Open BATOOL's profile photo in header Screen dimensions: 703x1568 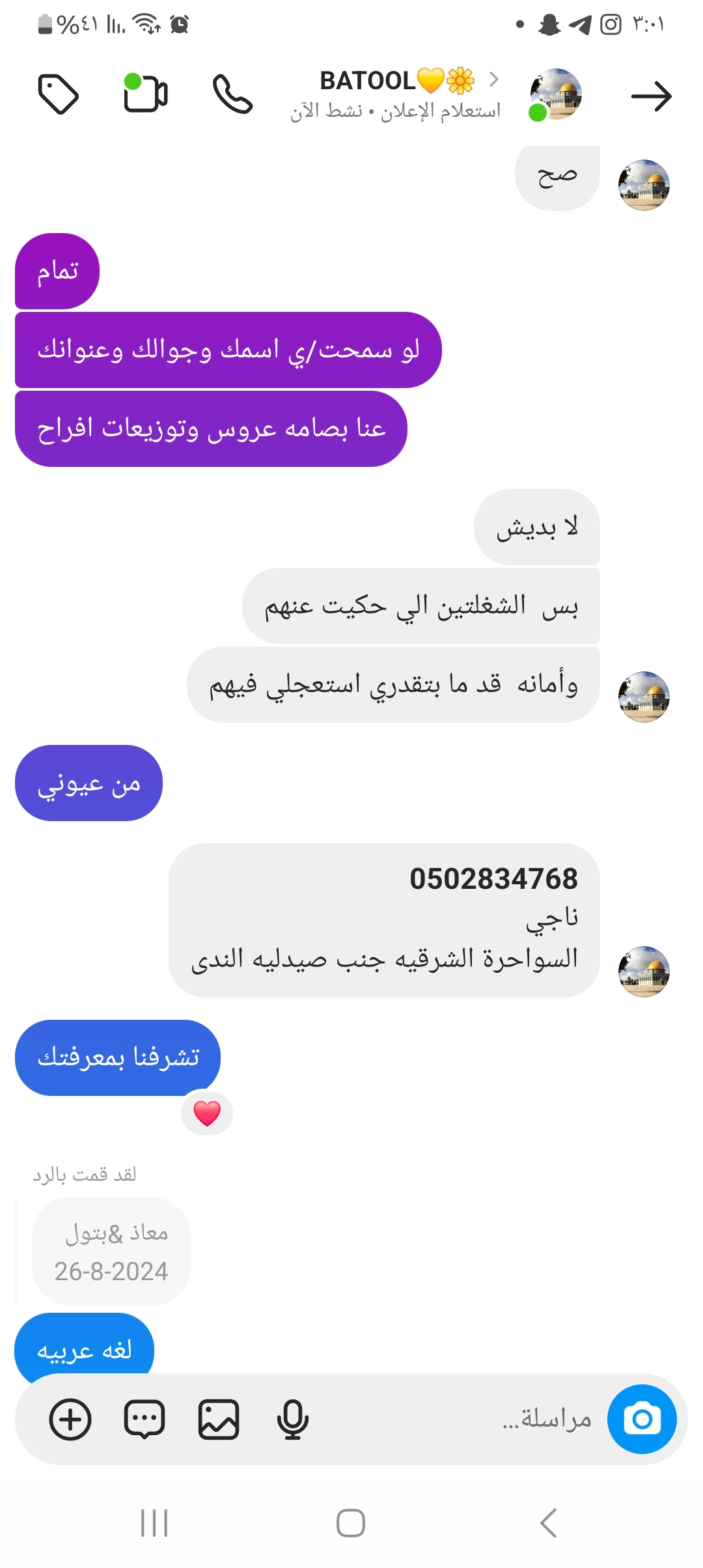(555, 94)
